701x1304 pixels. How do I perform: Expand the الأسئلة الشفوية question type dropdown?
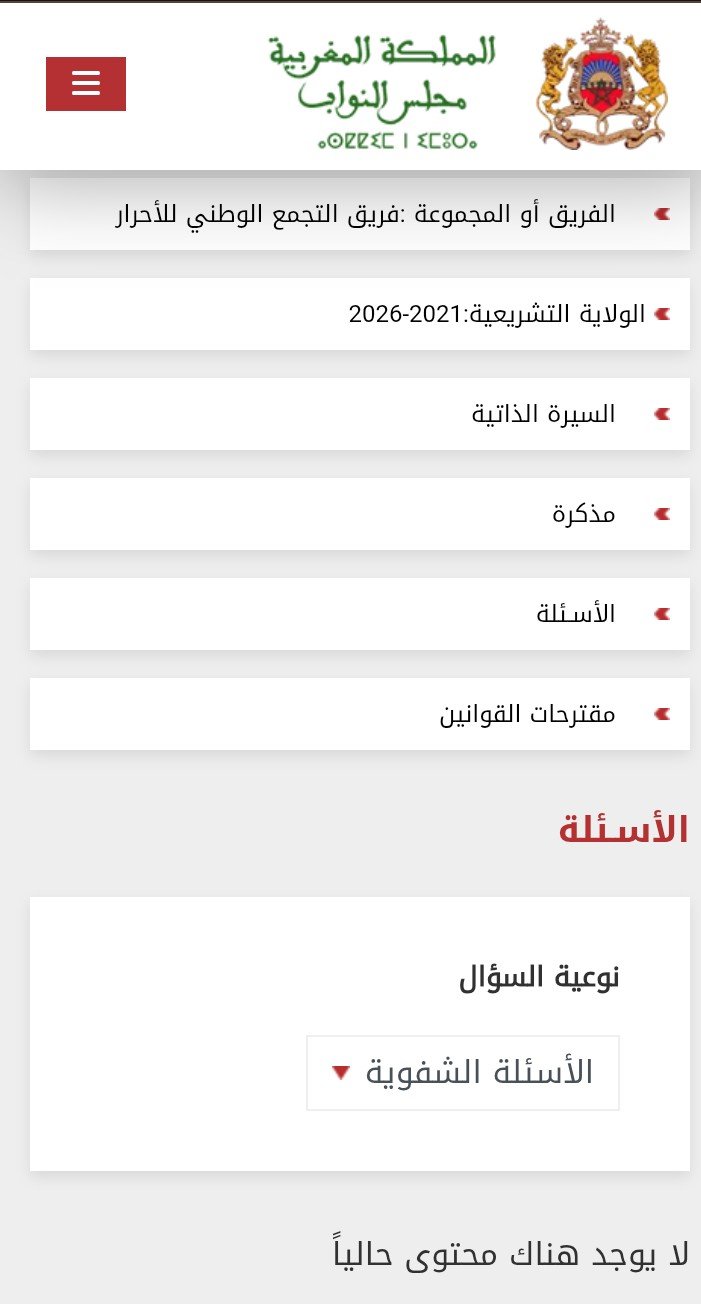[463, 1073]
